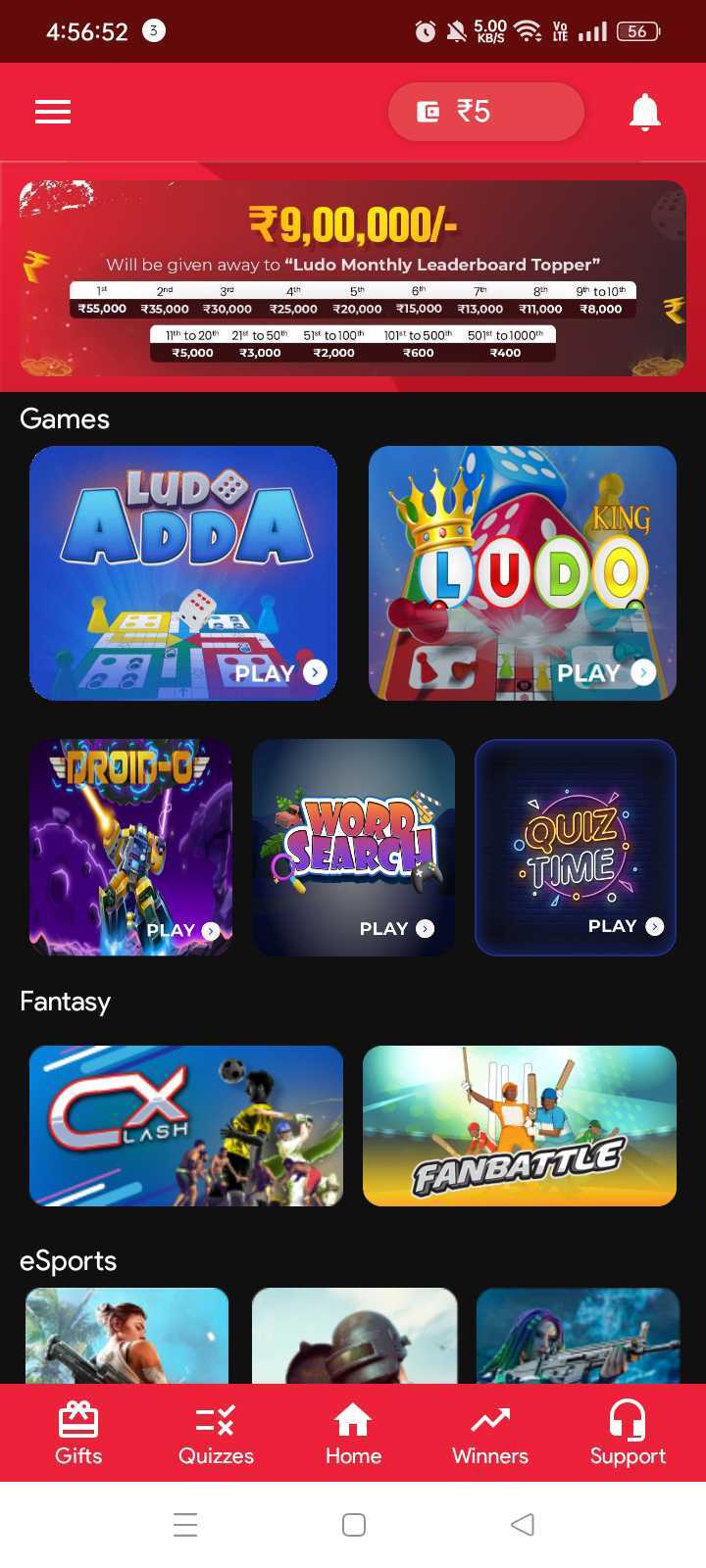Launch the Ludo King game

click(x=522, y=573)
